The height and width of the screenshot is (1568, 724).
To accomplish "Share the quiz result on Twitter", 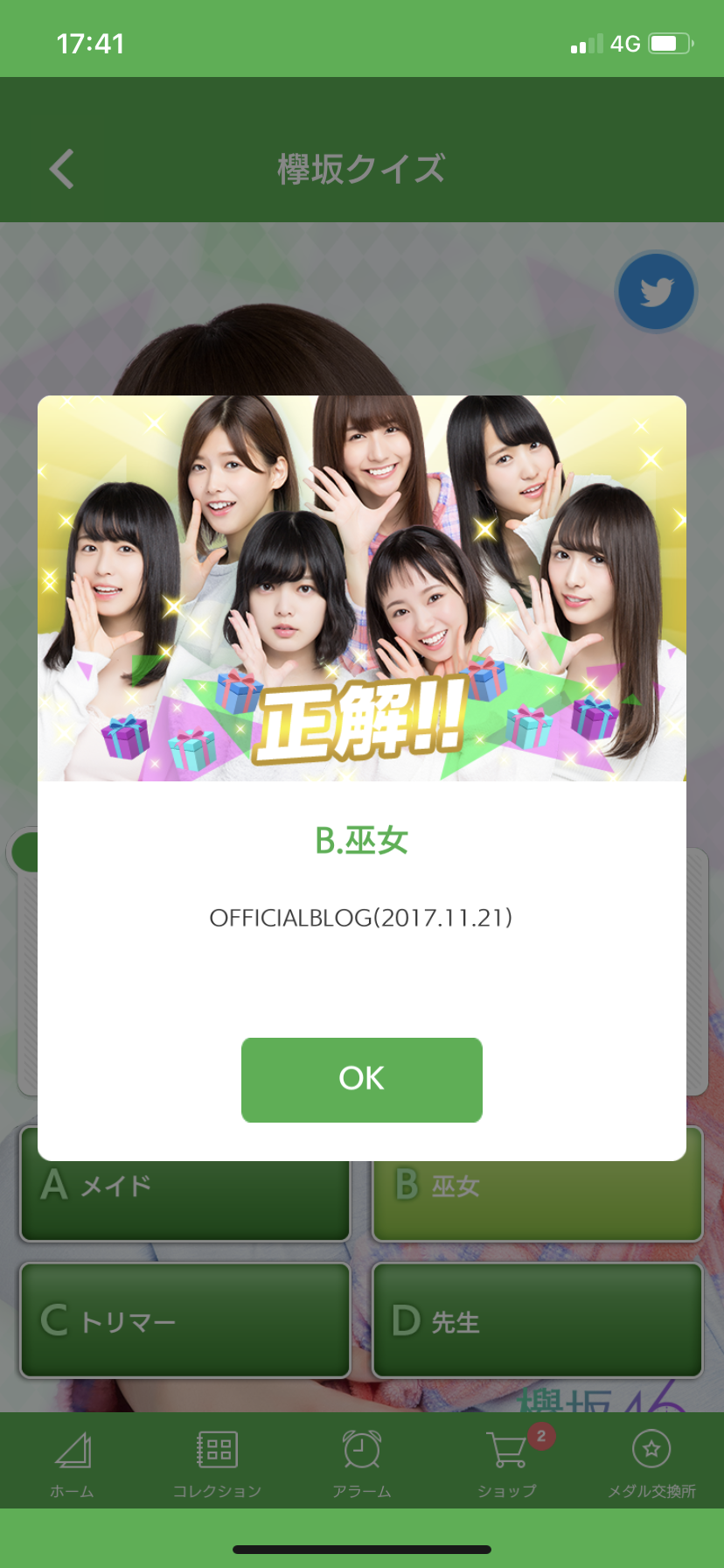I will (655, 291).
